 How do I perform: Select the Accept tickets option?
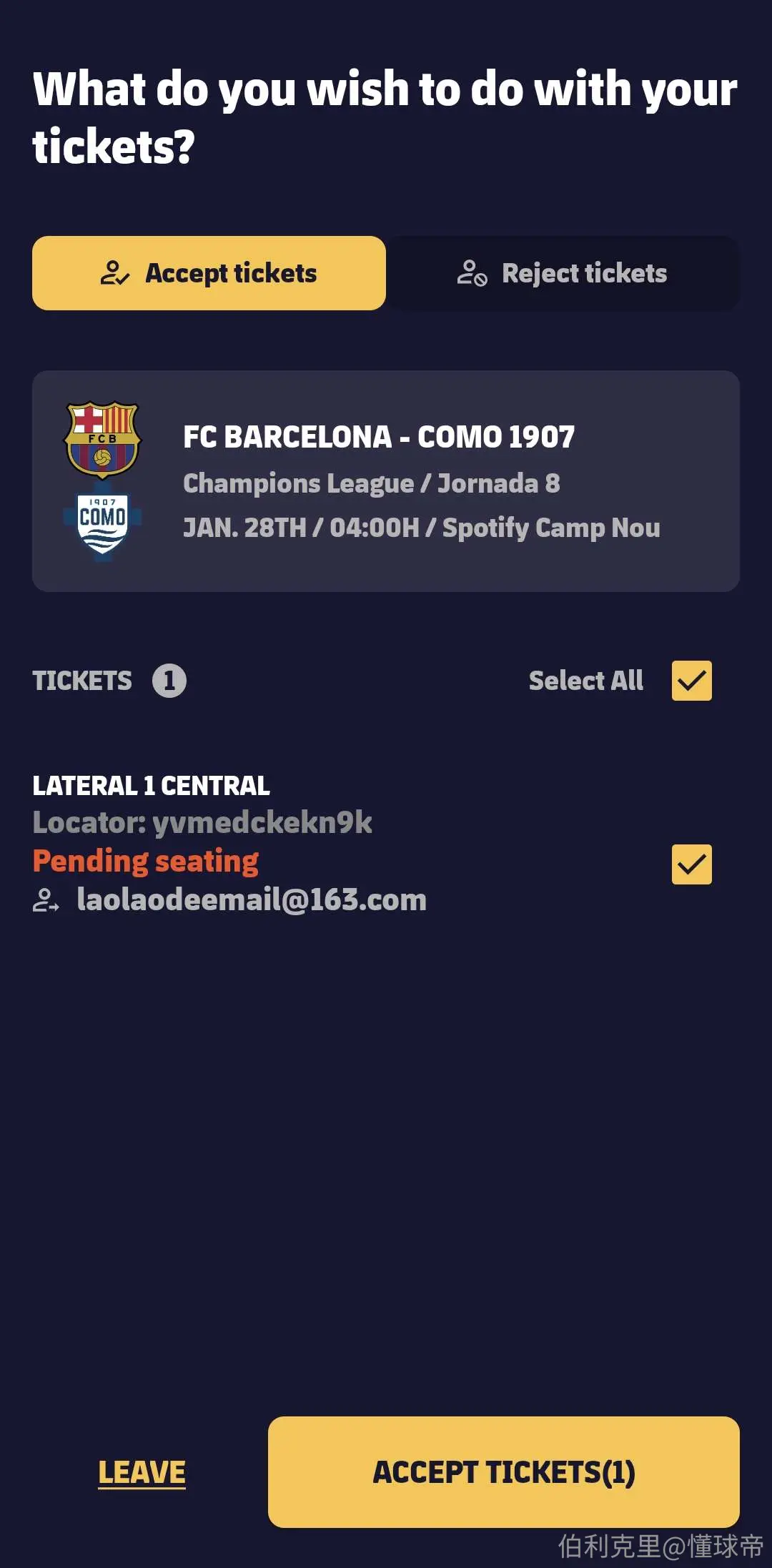click(x=209, y=273)
